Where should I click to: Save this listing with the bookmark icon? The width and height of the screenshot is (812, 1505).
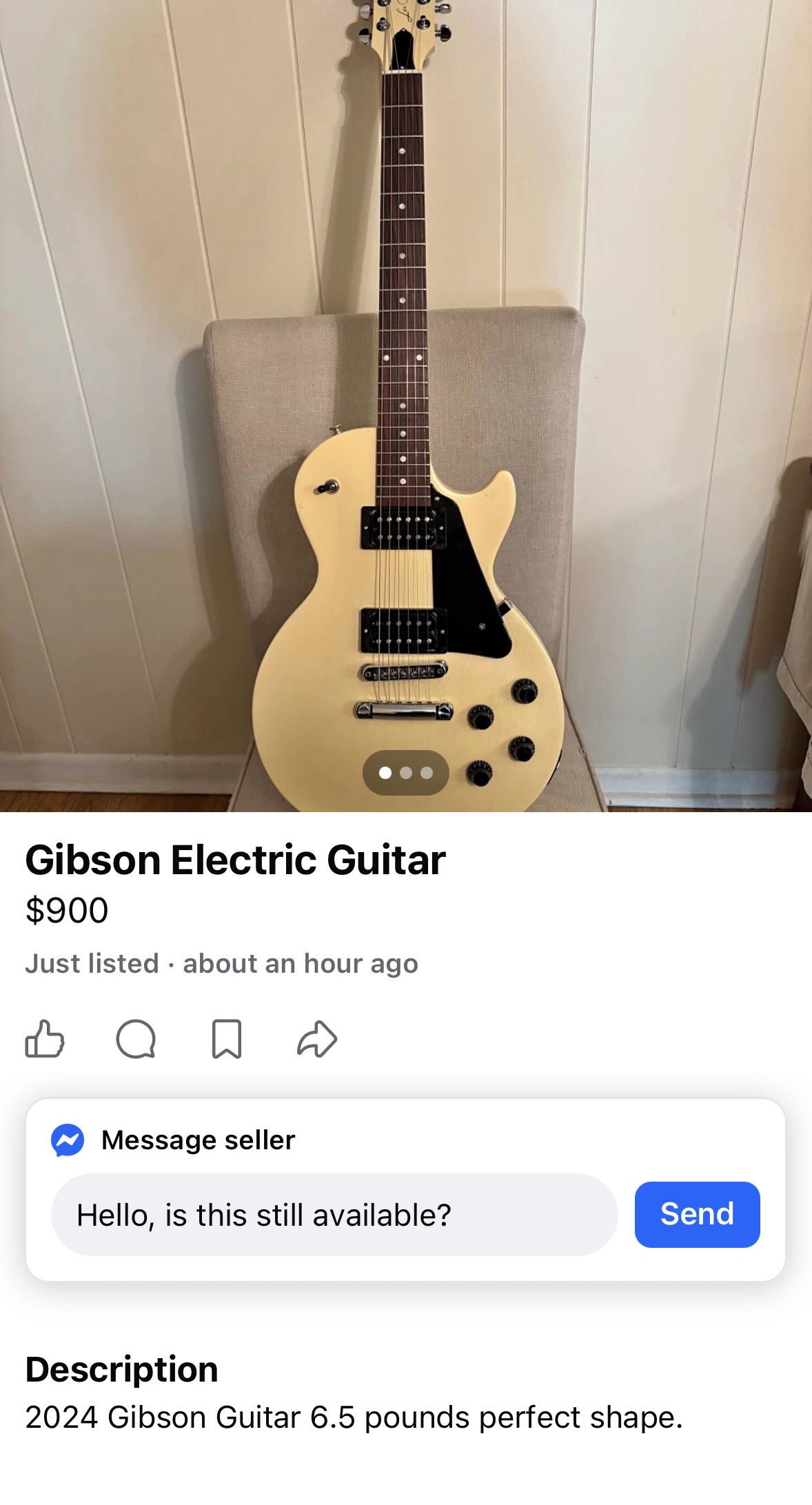coord(226,1038)
